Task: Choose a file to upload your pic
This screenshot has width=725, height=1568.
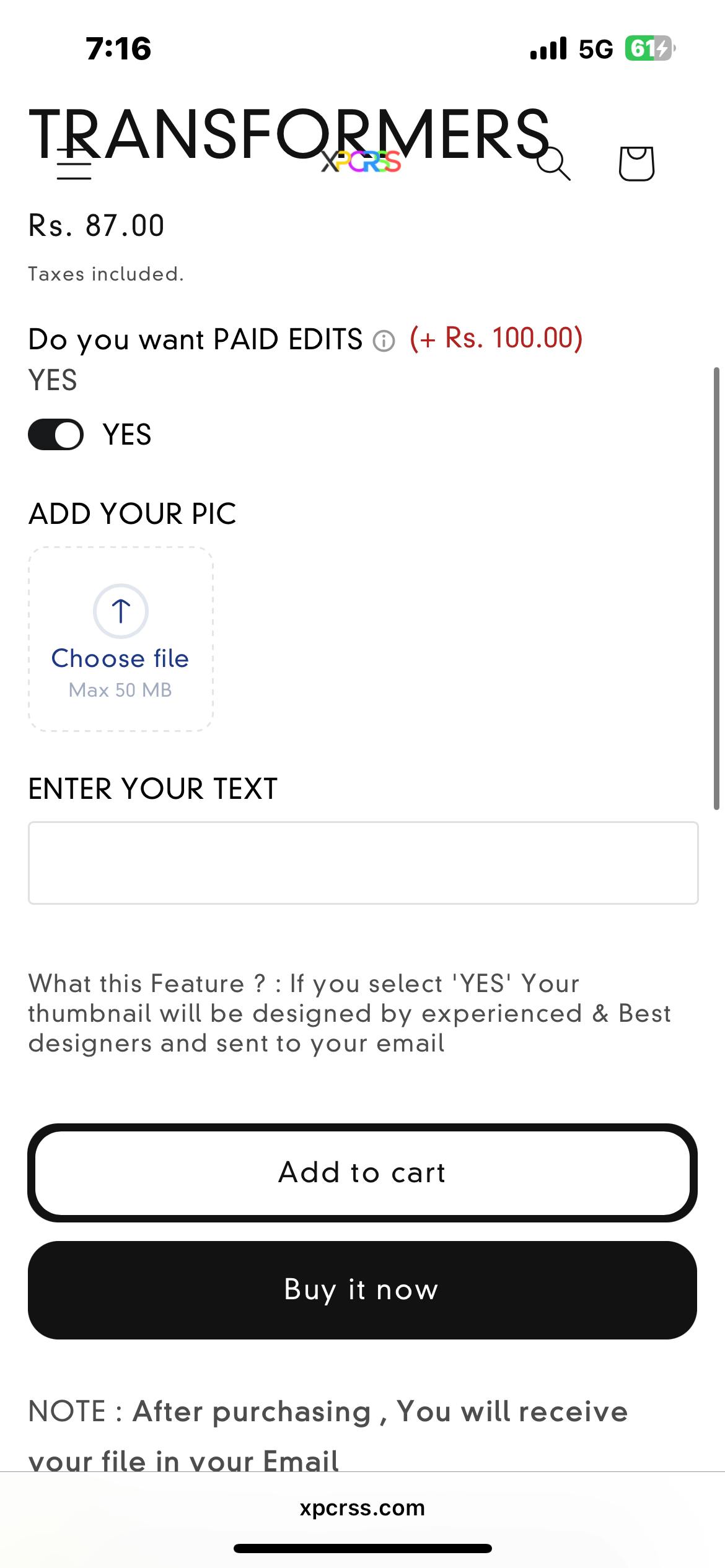Action: tap(121, 639)
